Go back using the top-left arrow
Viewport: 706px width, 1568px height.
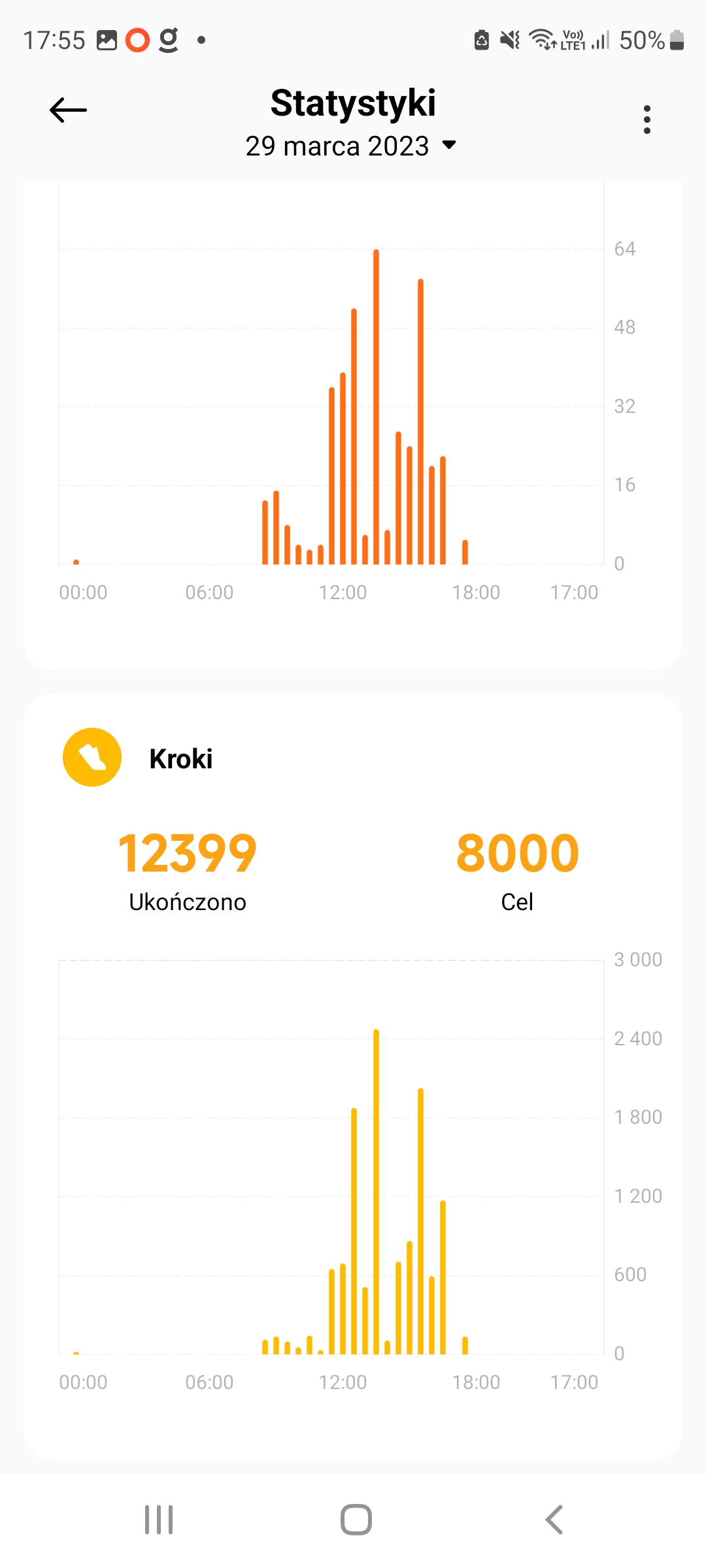(x=68, y=110)
